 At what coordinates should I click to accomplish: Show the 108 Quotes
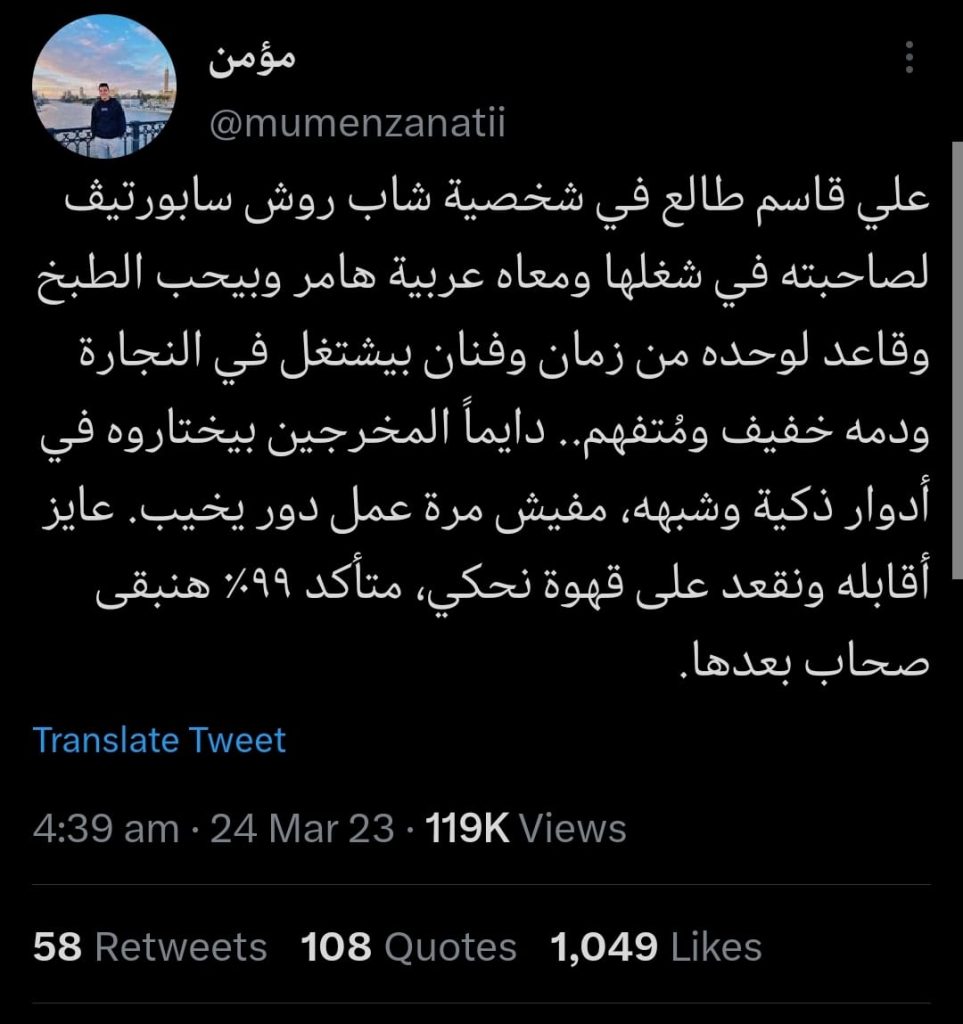click(408, 947)
